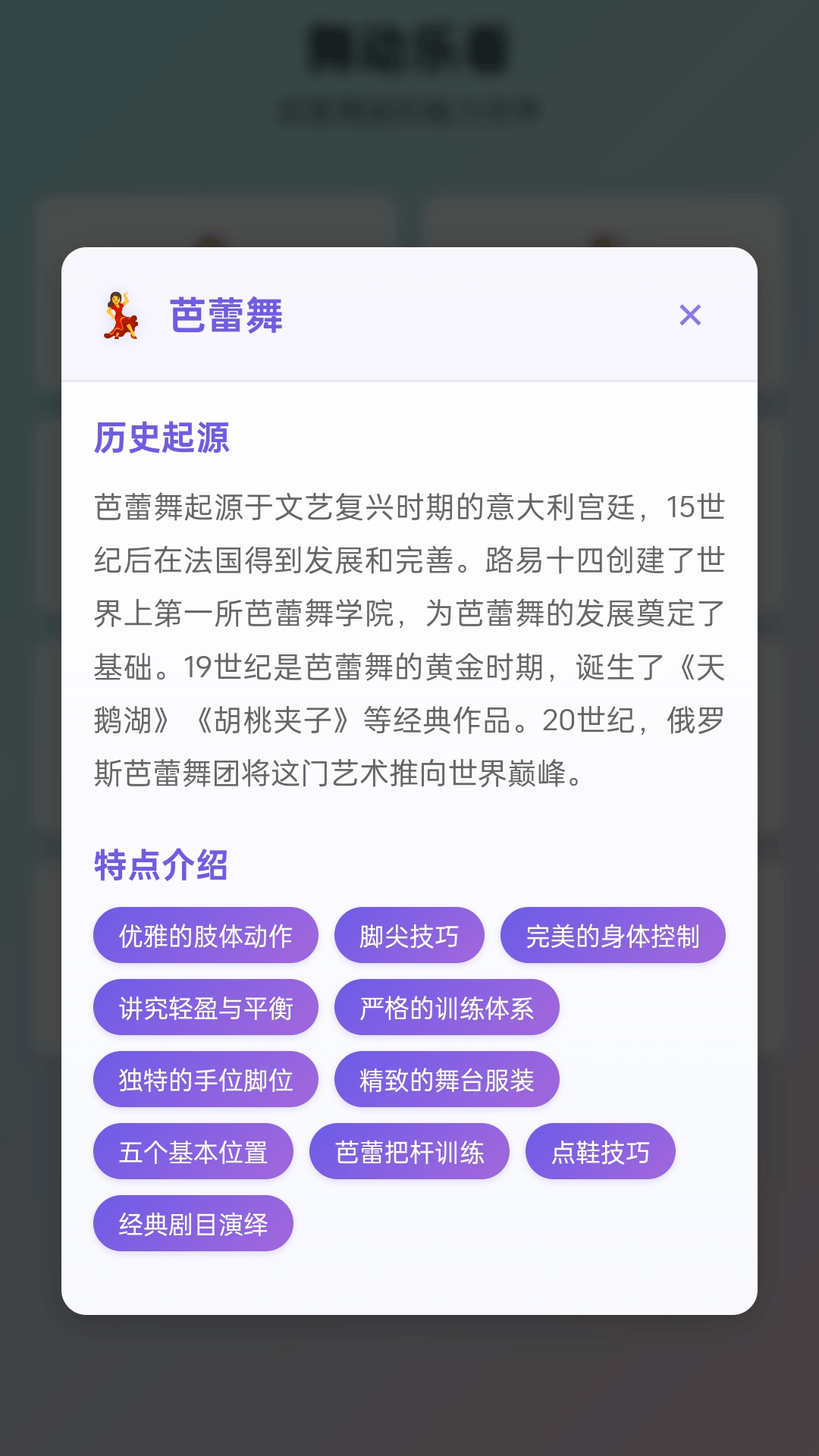Tap the 精致的舞台服装 chip

(x=447, y=1079)
